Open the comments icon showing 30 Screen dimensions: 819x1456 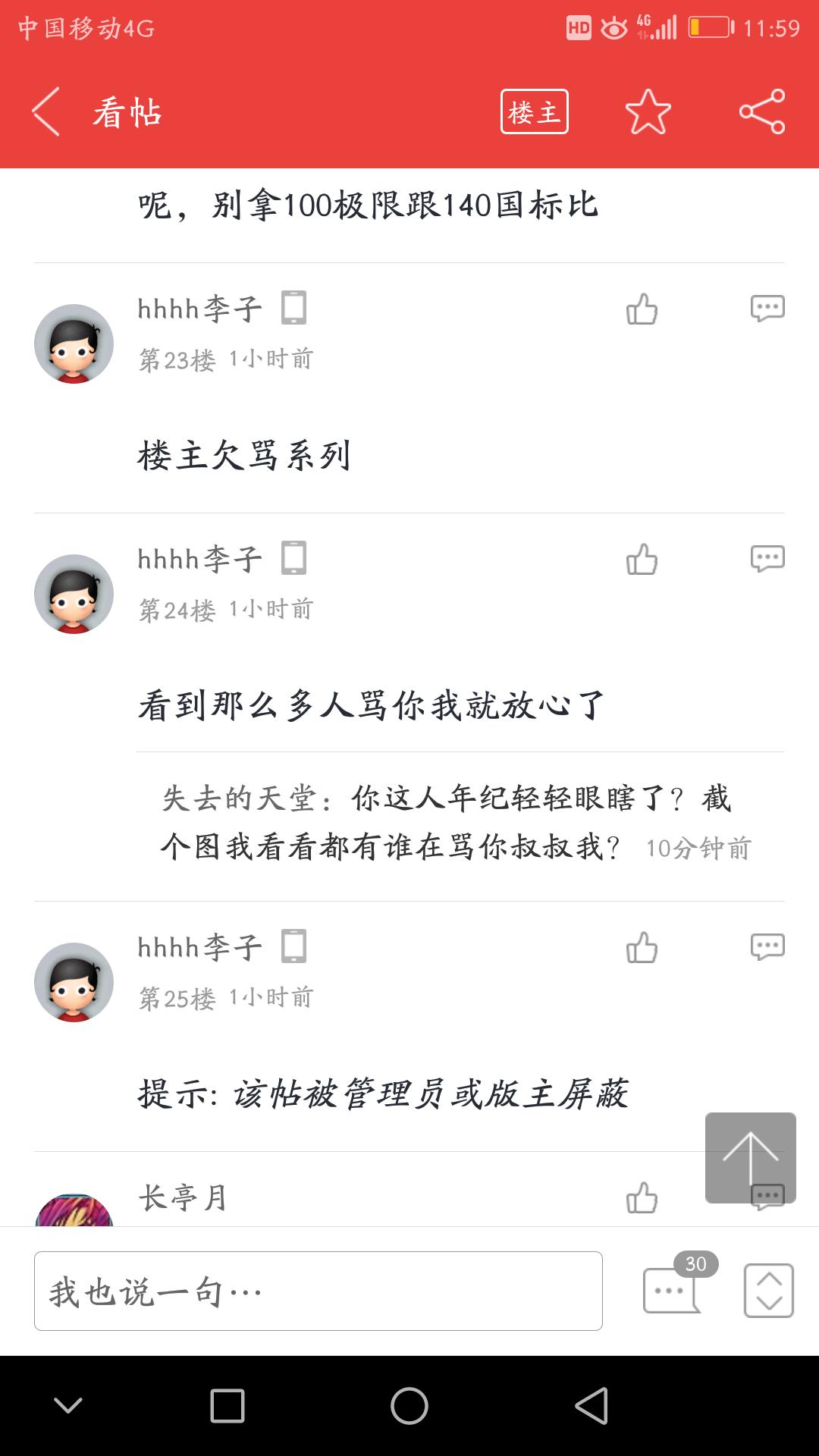pos(672,1289)
